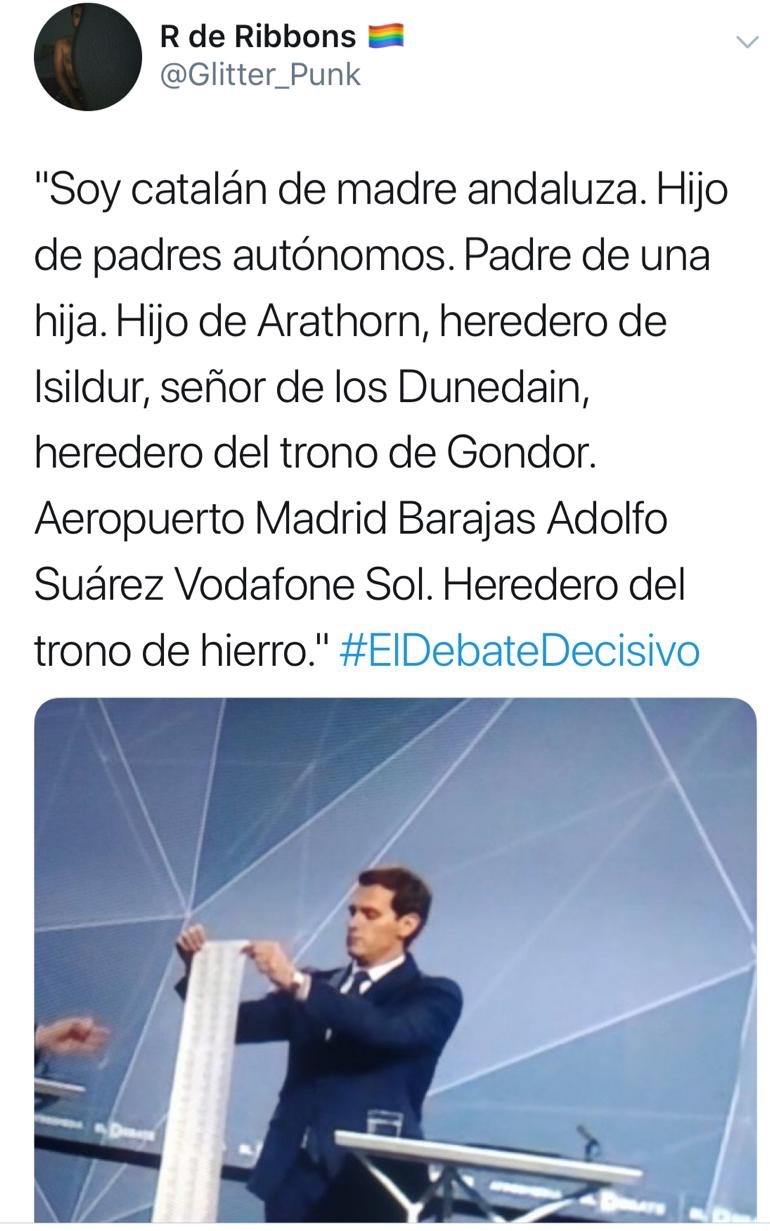The image size is (770, 1231).
Task: Open the #ElDebateDecisivo hashtag
Action: 519,651
